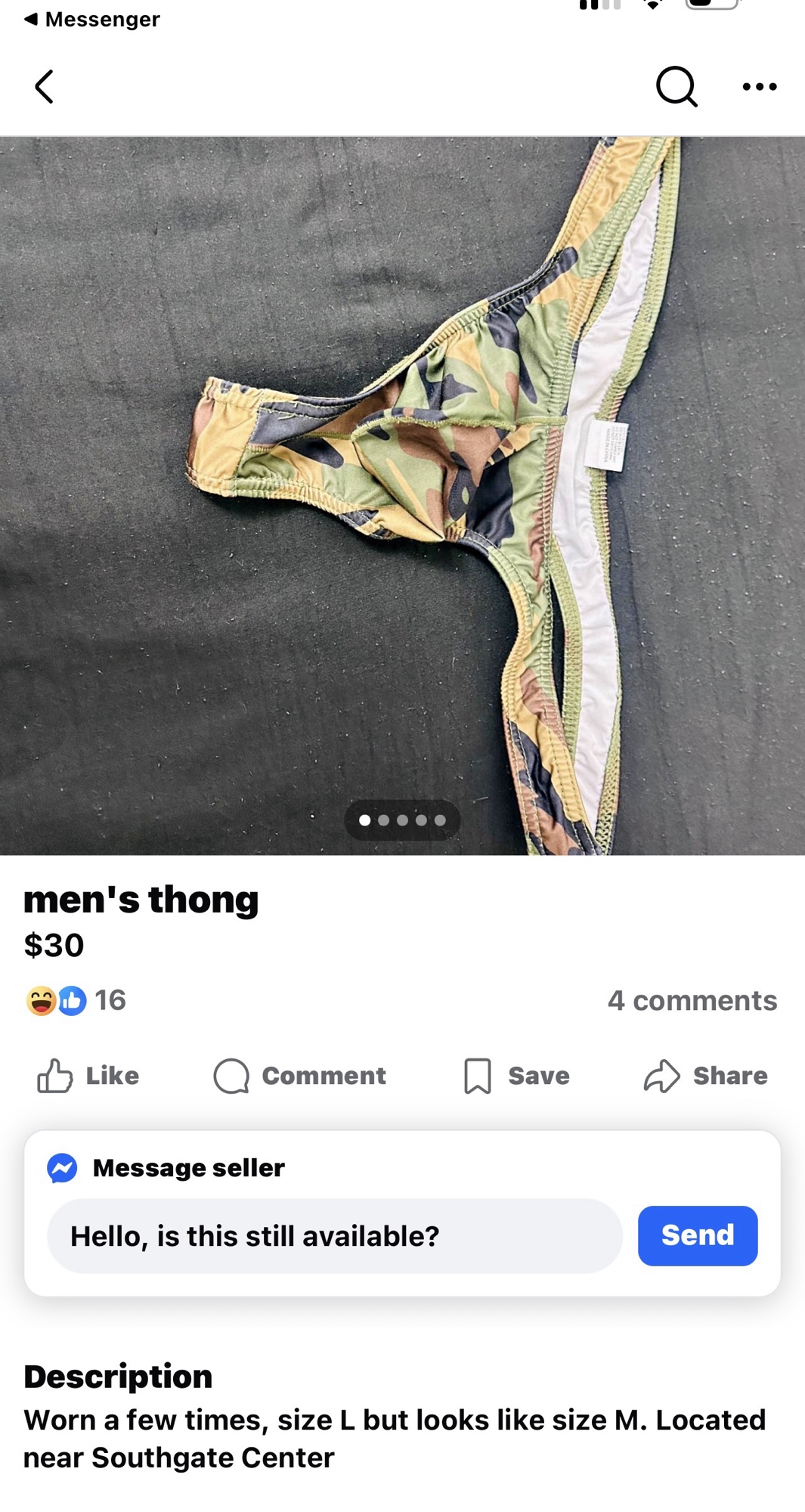Save the listing for later
The height and width of the screenshot is (1512, 805).
516,1075
